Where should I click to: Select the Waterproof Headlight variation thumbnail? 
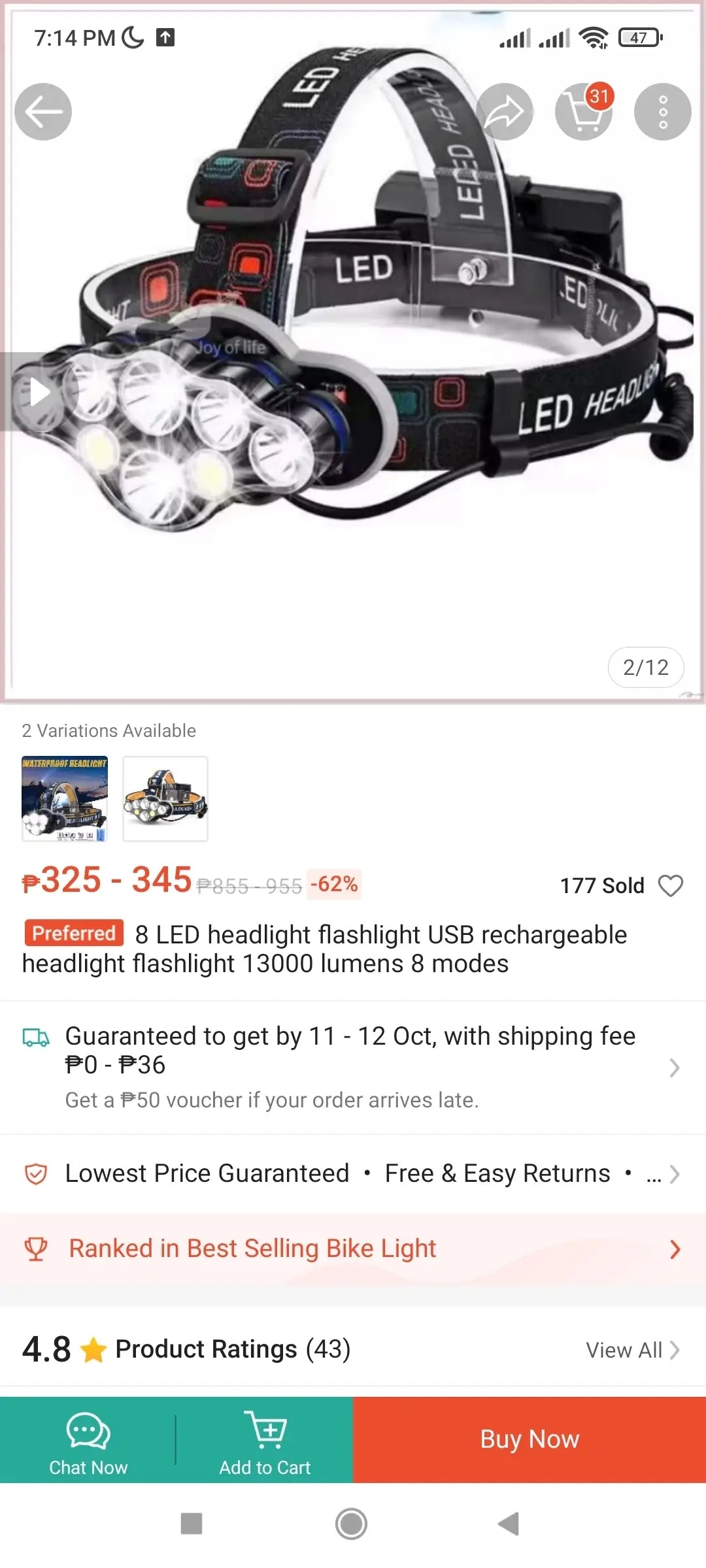pyautogui.click(x=65, y=798)
